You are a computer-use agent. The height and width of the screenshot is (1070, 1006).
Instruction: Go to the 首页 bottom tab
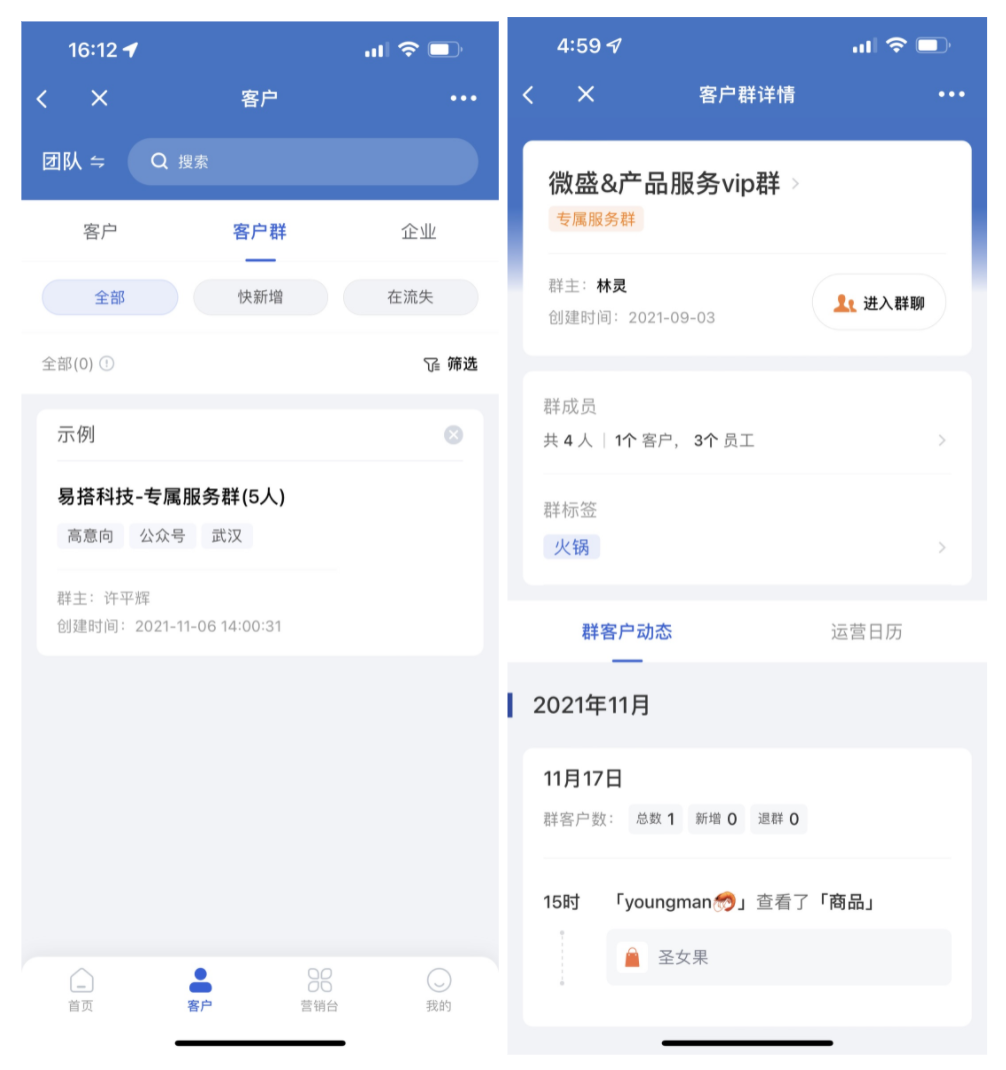click(x=81, y=990)
